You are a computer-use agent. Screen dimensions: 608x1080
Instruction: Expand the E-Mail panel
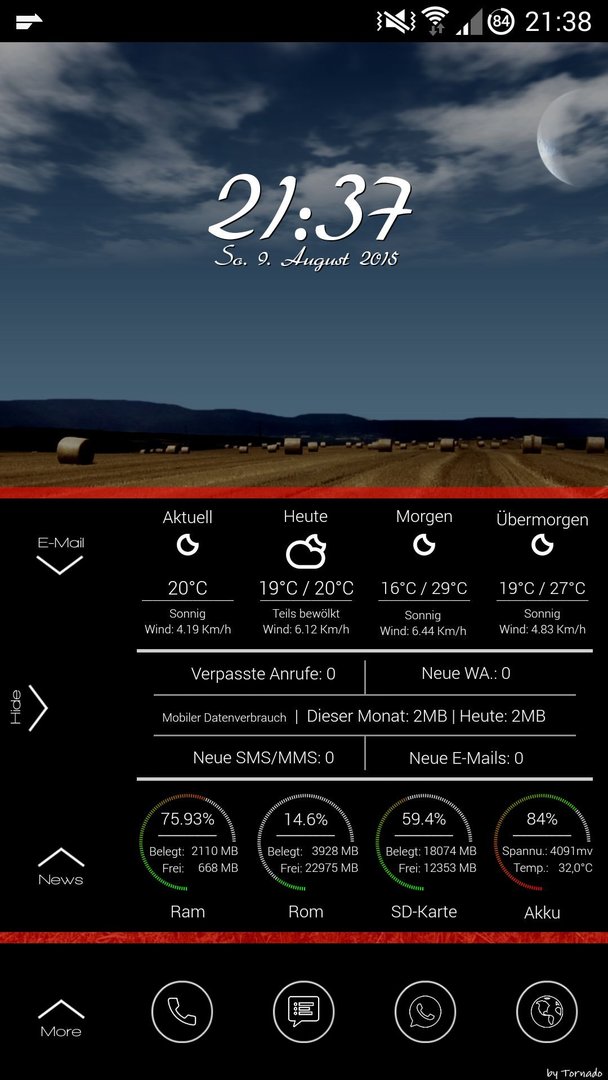tap(60, 554)
